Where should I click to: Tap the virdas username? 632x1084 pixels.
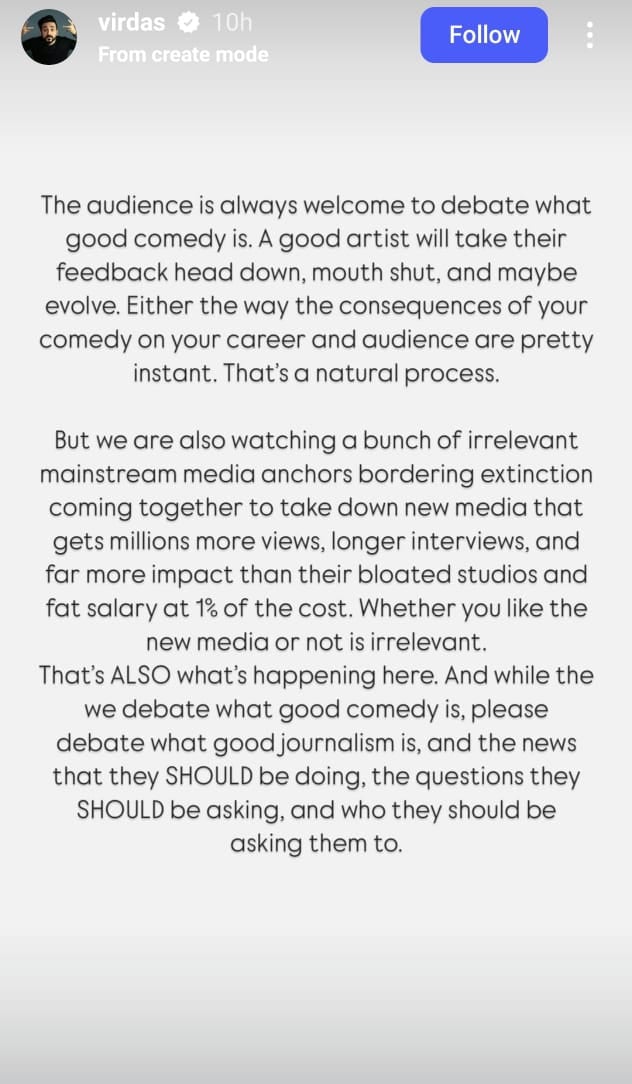pyautogui.click(x=131, y=22)
